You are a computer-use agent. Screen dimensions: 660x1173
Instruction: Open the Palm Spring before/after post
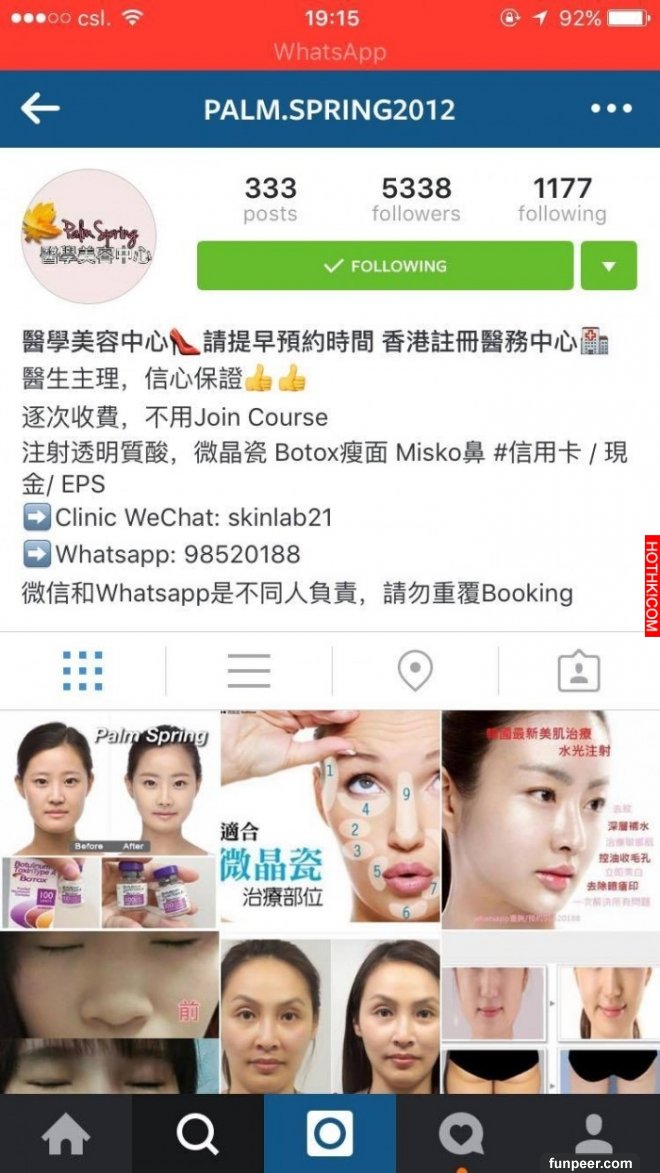pyautogui.click(x=108, y=820)
